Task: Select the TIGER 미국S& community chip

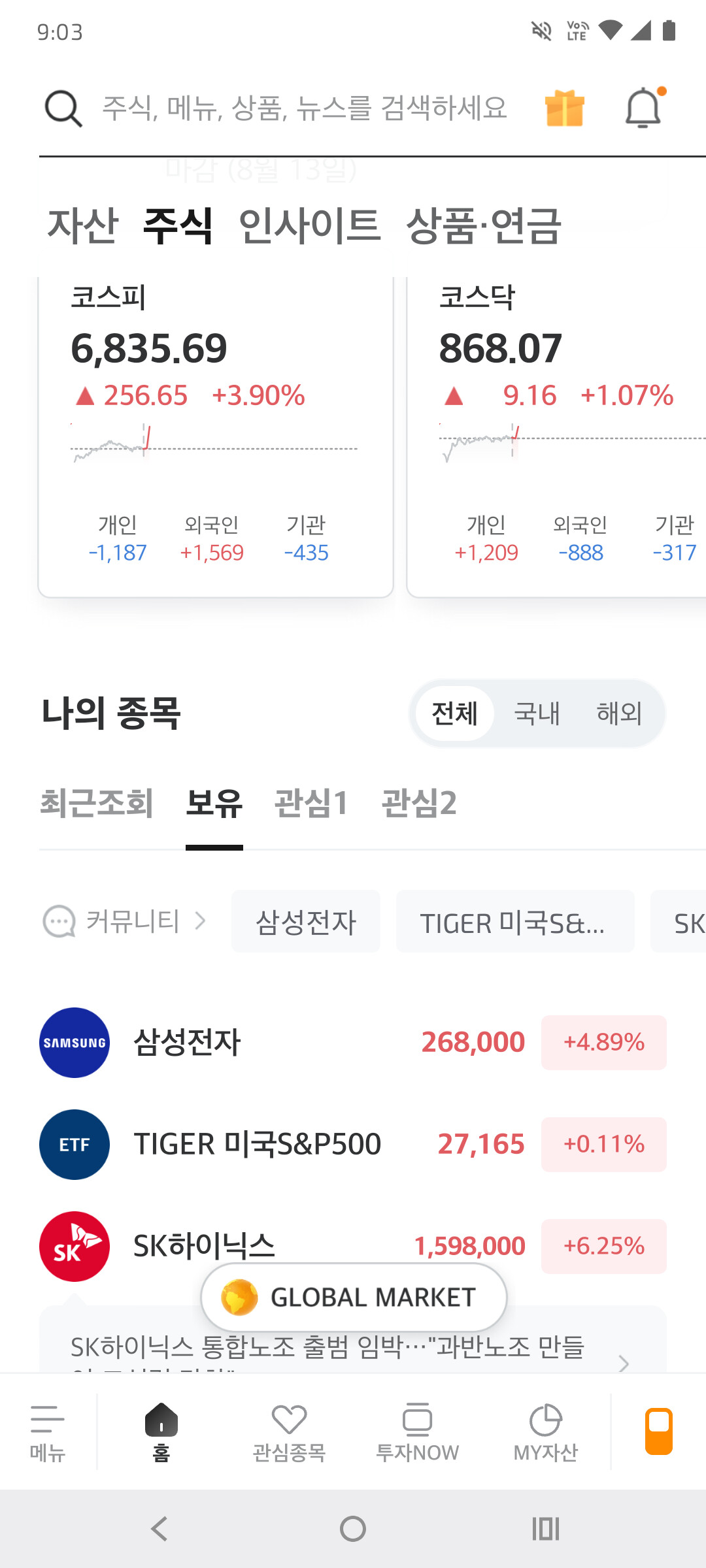Action: point(515,921)
